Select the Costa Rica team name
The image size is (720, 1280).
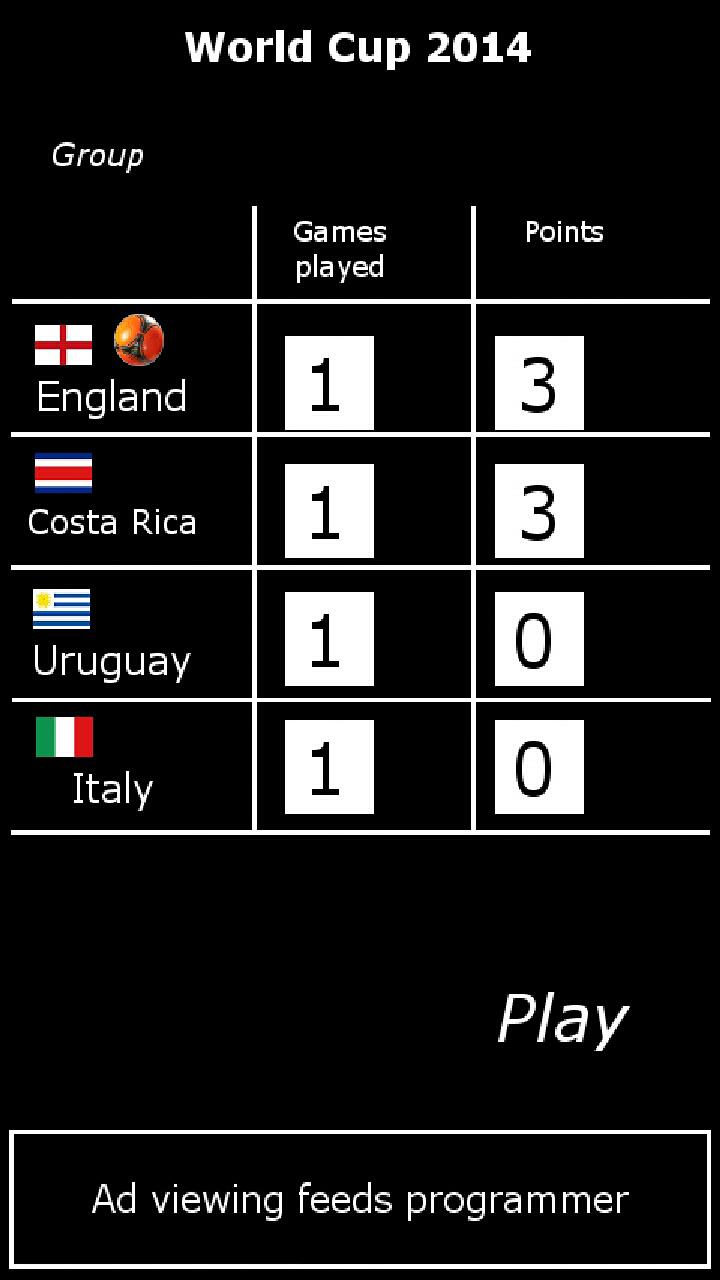112,520
